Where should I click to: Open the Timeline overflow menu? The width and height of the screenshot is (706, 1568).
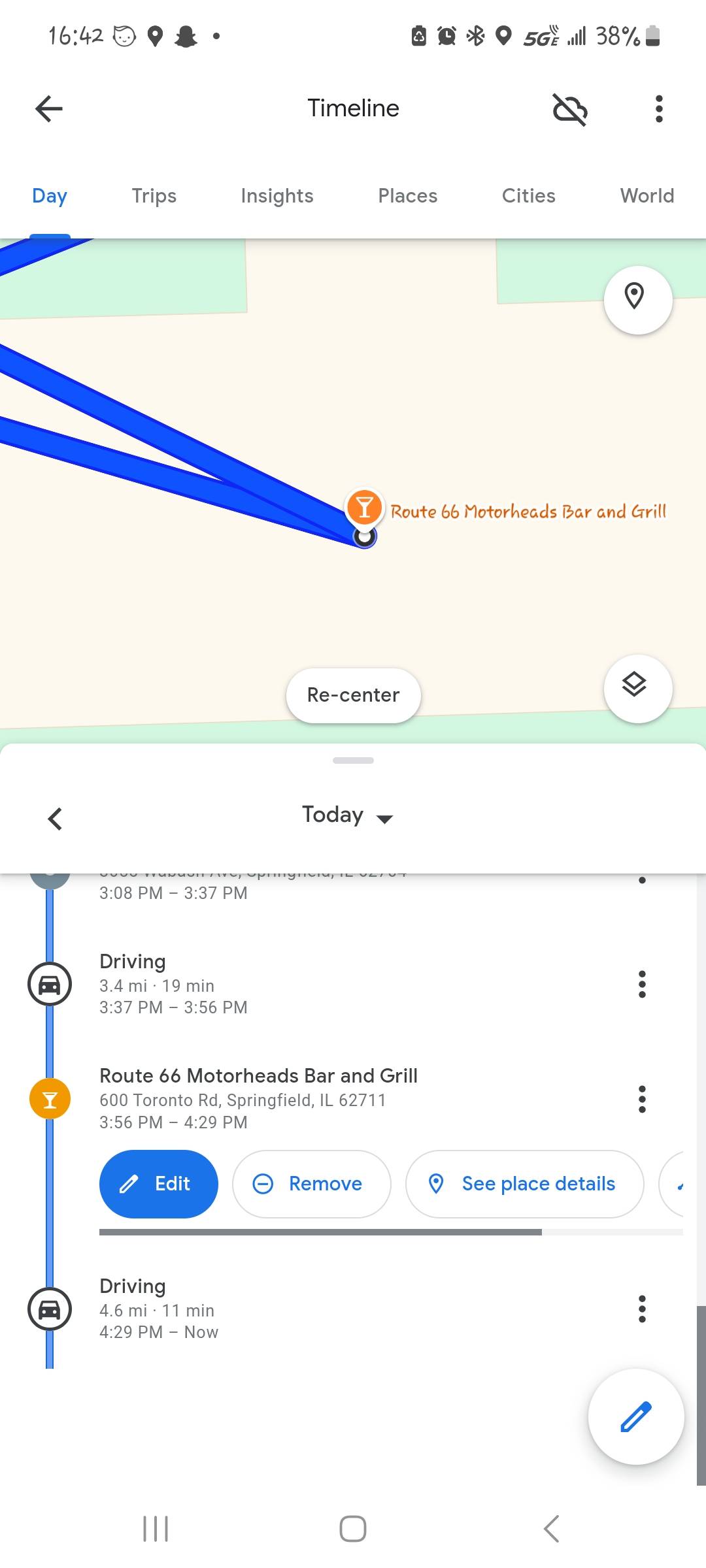click(x=658, y=108)
